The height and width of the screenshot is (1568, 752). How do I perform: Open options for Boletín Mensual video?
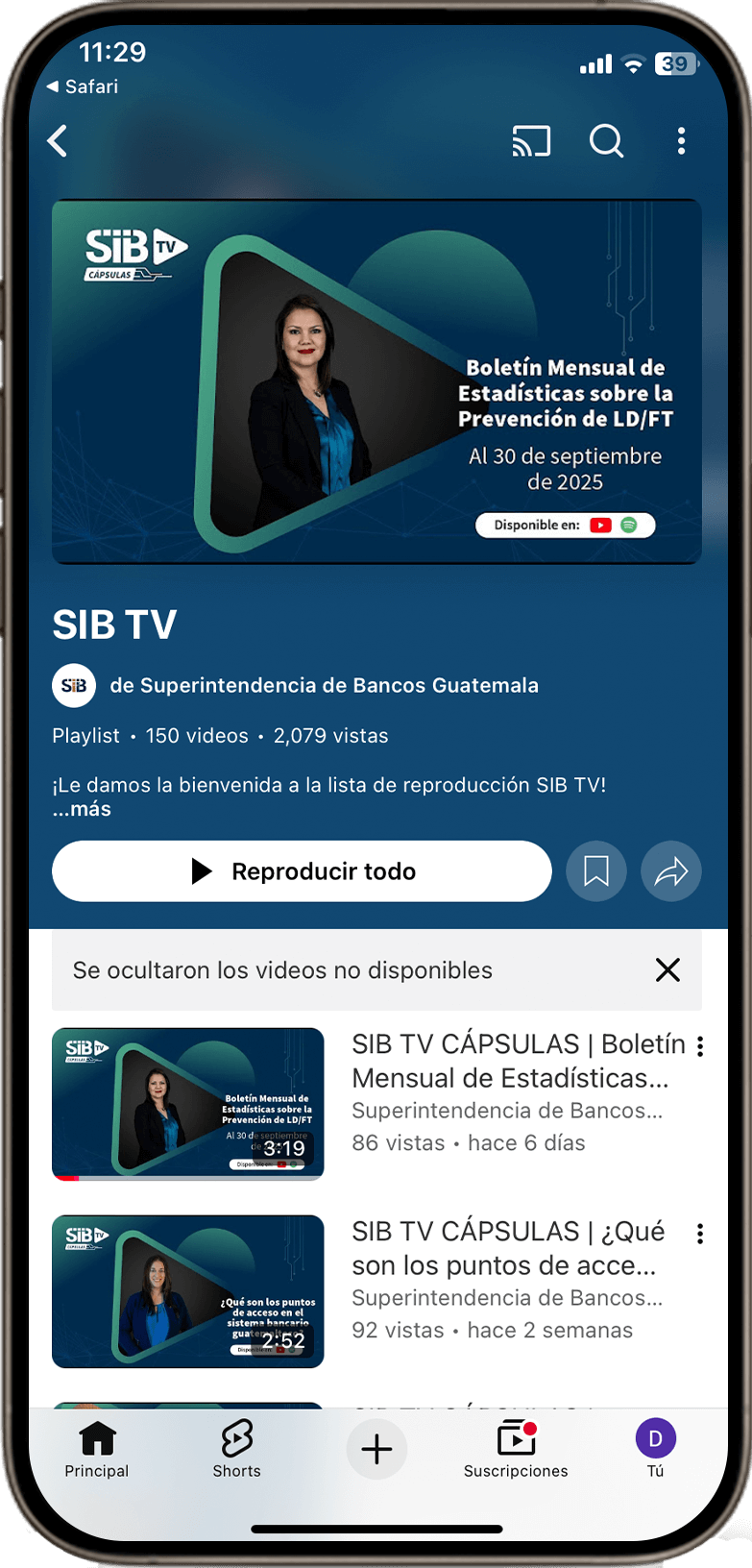pyautogui.click(x=700, y=1046)
